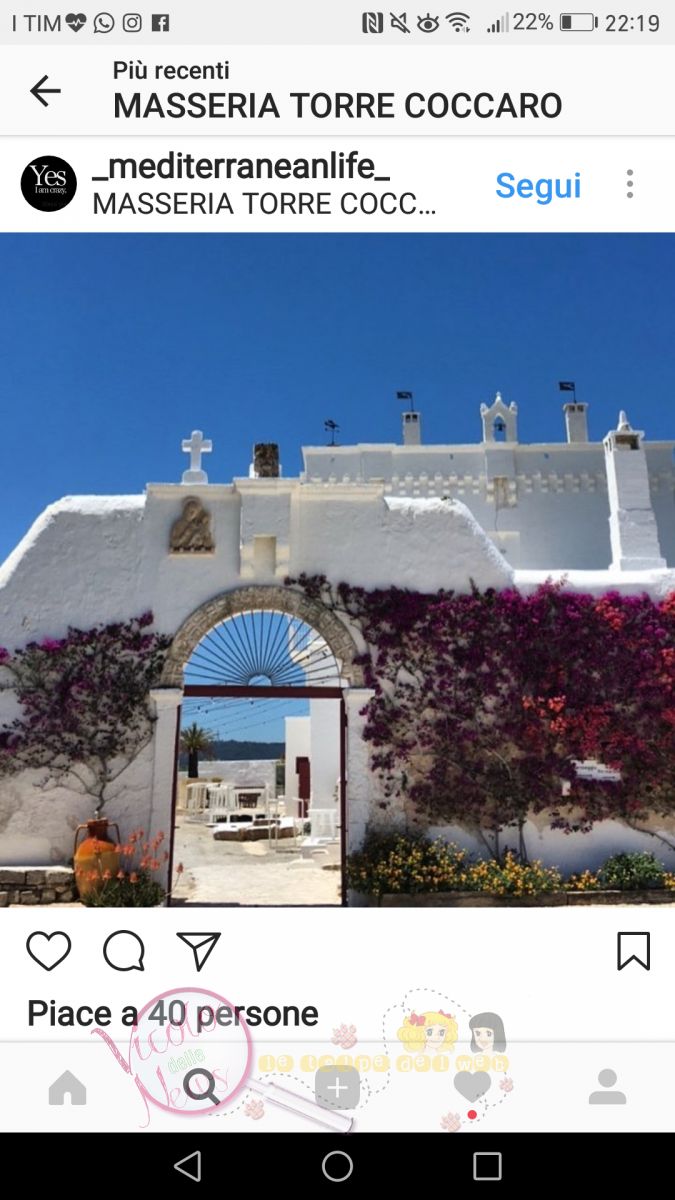This screenshot has height=1200, width=675.
Task: Go back using the top arrow
Action: coord(45,91)
